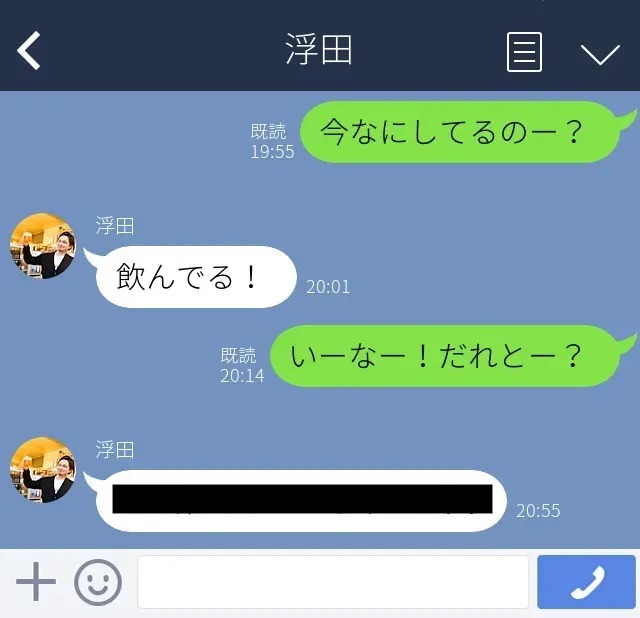The width and height of the screenshot is (640, 618).
Task: Open the emoji sticker picker
Action: 98,582
